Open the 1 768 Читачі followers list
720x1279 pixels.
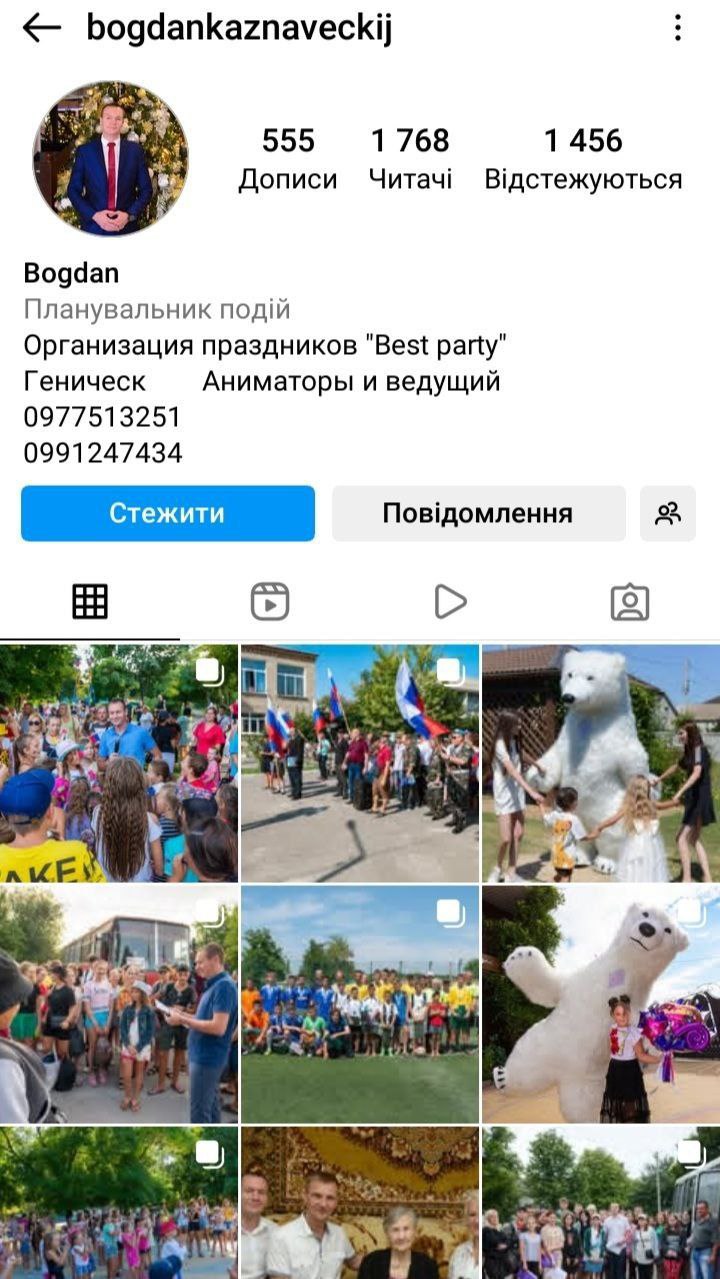pos(410,158)
